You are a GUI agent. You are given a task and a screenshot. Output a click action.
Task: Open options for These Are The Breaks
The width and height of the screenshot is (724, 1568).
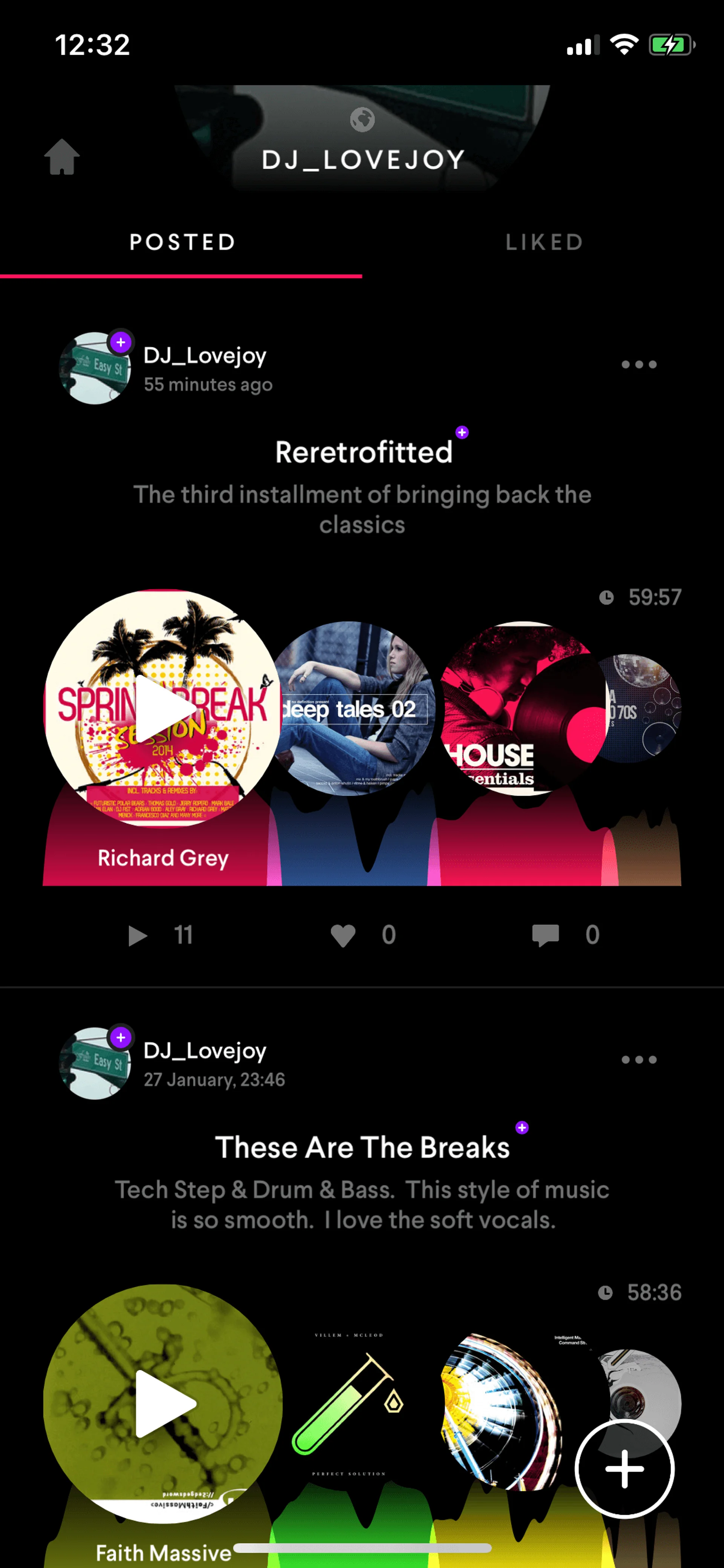[x=639, y=1060]
